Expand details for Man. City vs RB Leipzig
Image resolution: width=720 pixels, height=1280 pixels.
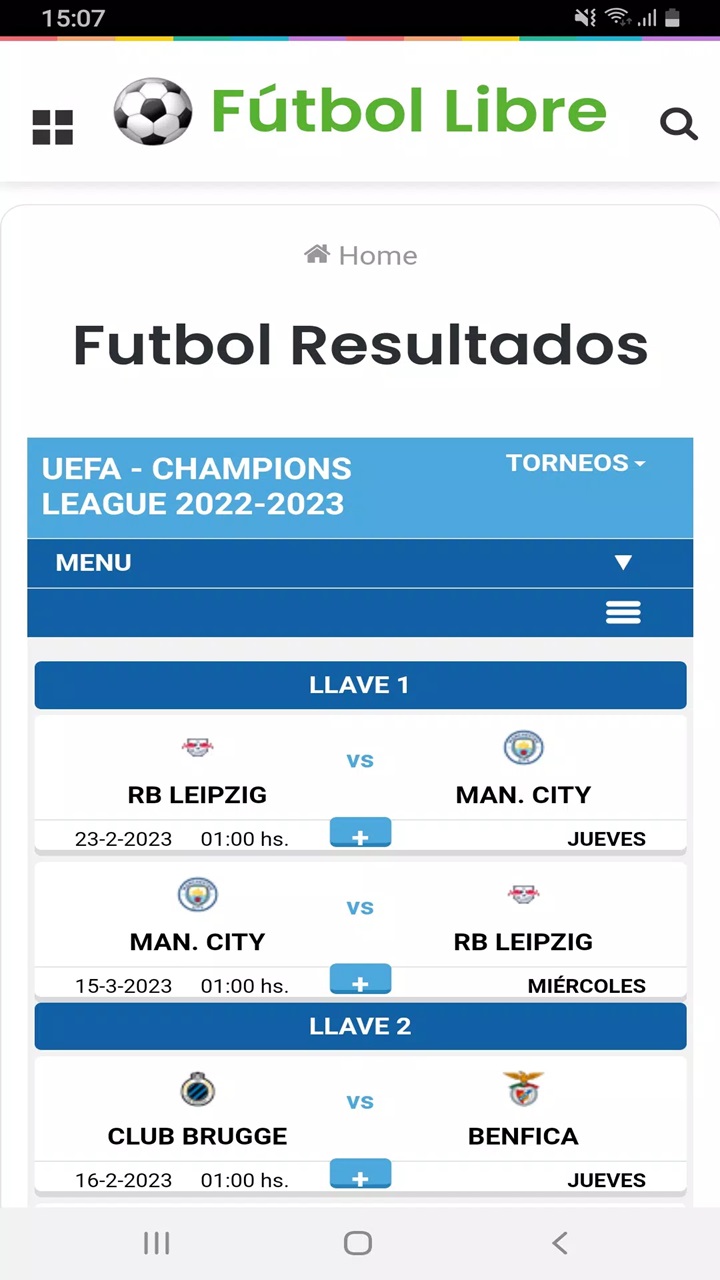[x=360, y=981]
